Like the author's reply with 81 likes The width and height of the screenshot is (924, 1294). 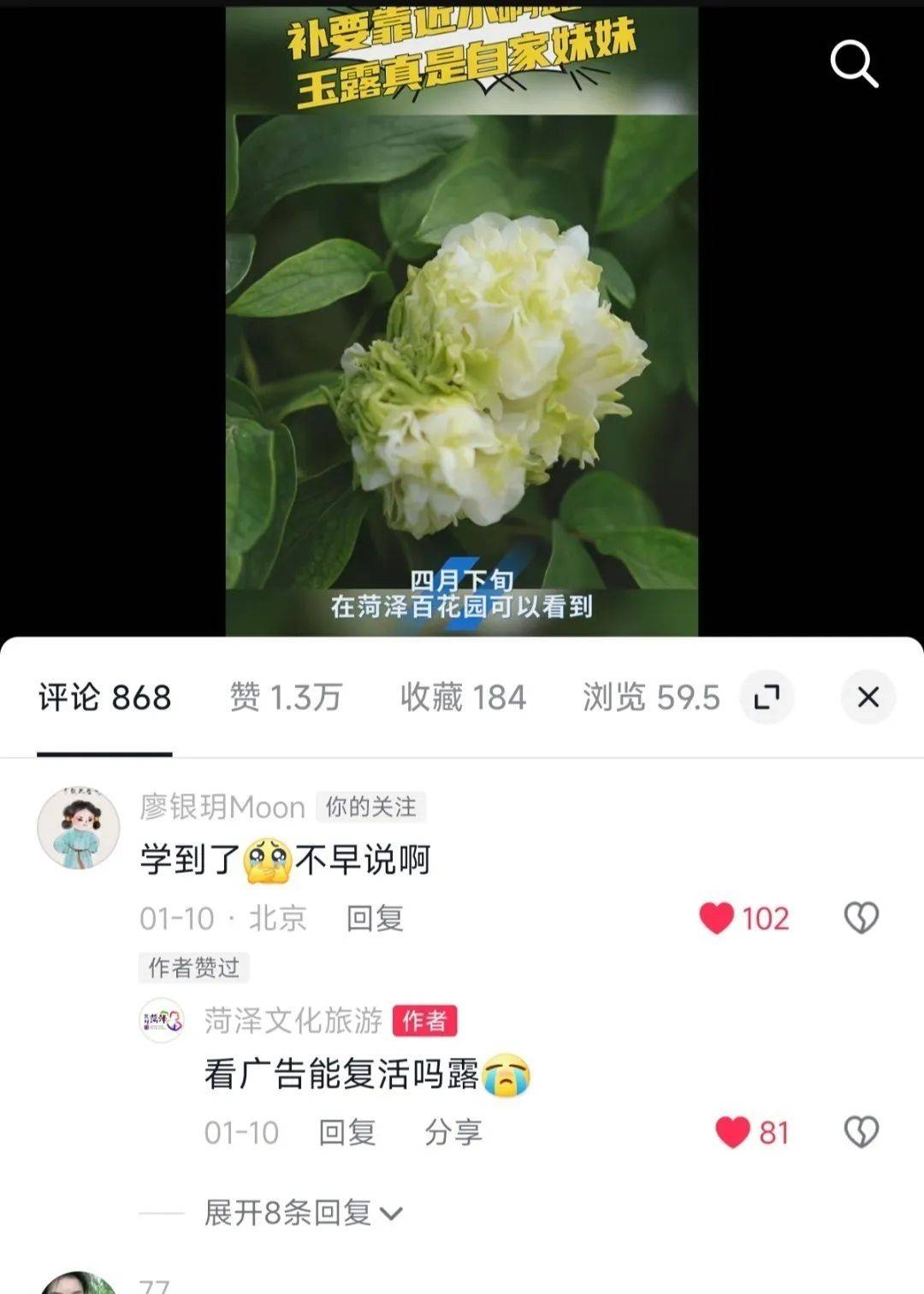(732, 1132)
